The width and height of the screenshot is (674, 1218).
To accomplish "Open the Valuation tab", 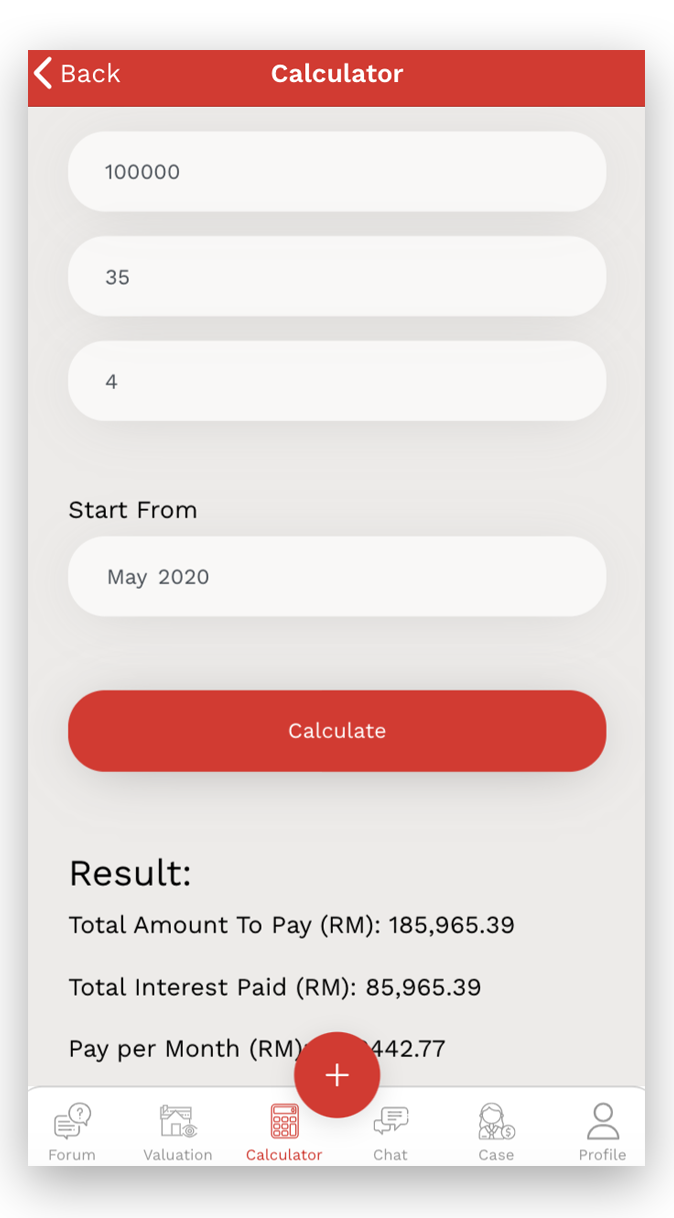I will click(x=178, y=1132).
